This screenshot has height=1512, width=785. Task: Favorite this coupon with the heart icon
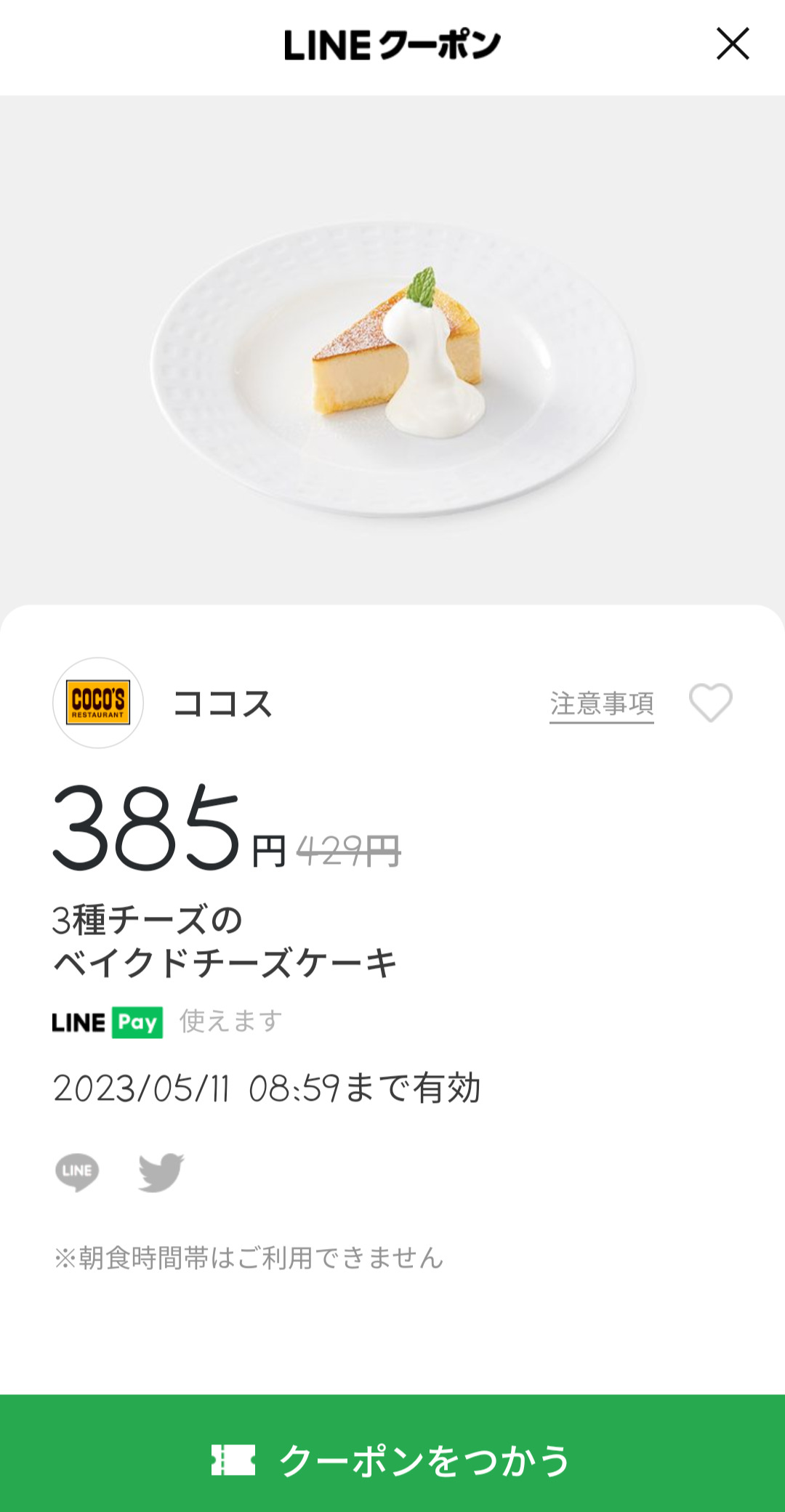[x=710, y=703]
